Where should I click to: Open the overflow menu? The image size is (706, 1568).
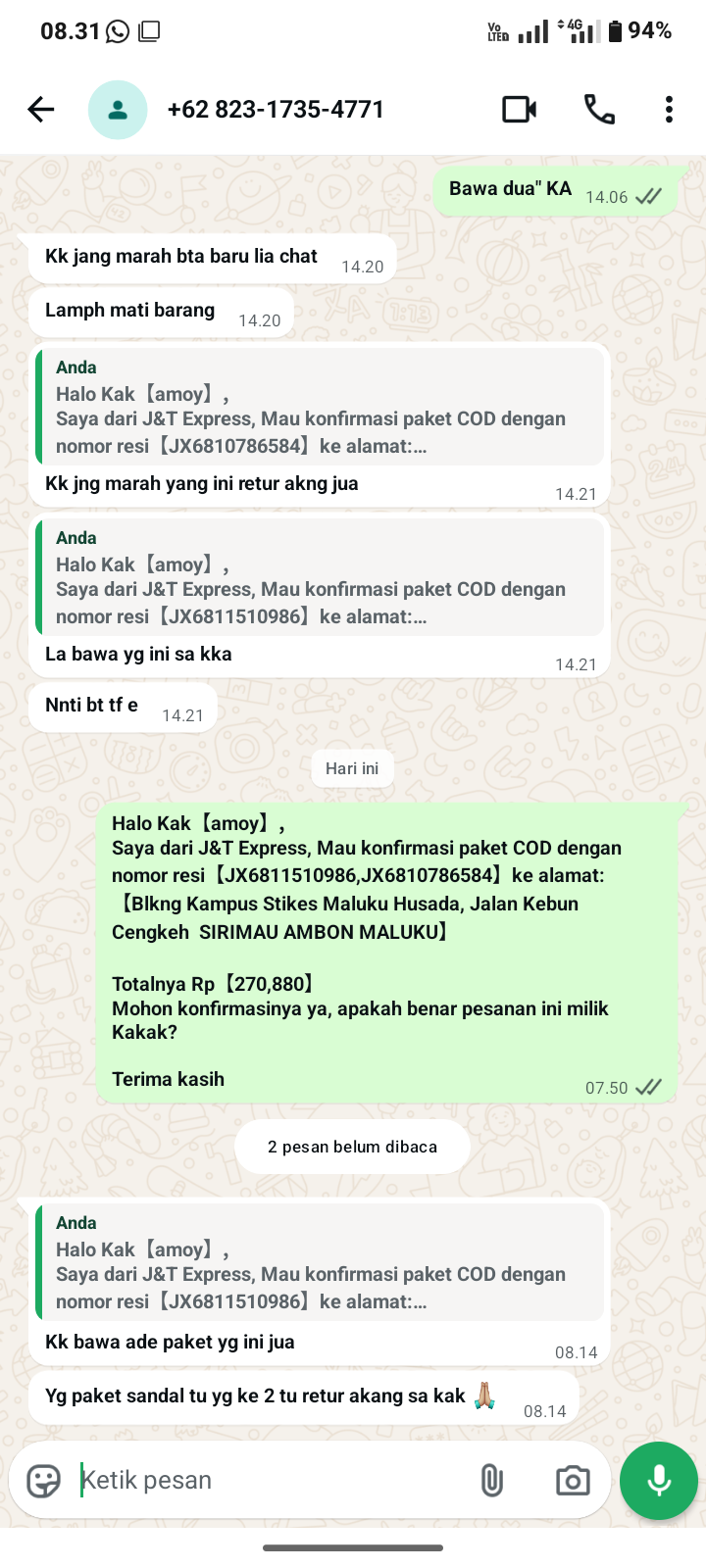coord(669,109)
